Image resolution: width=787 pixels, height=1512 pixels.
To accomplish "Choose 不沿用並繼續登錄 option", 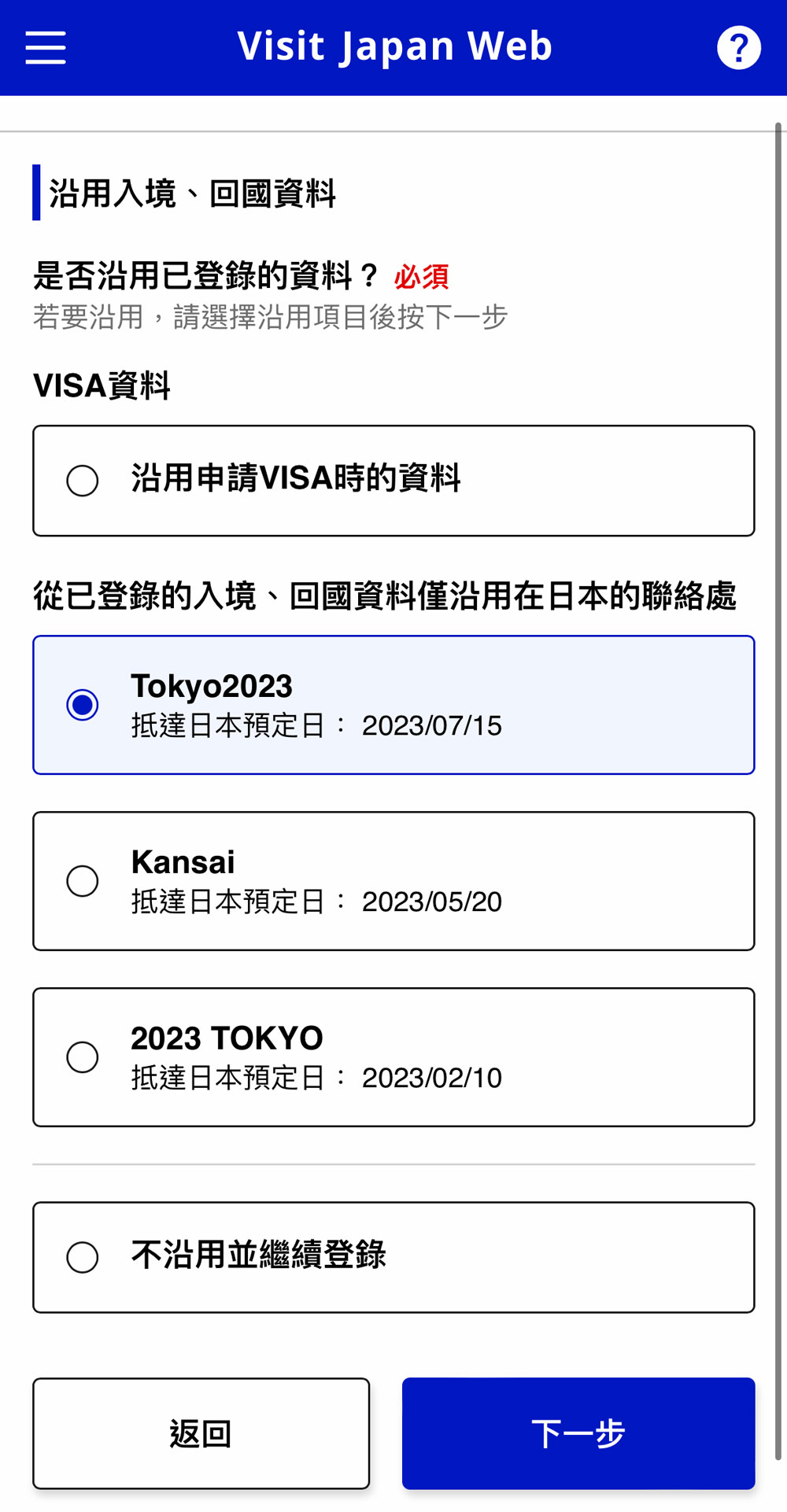I will [x=82, y=1256].
